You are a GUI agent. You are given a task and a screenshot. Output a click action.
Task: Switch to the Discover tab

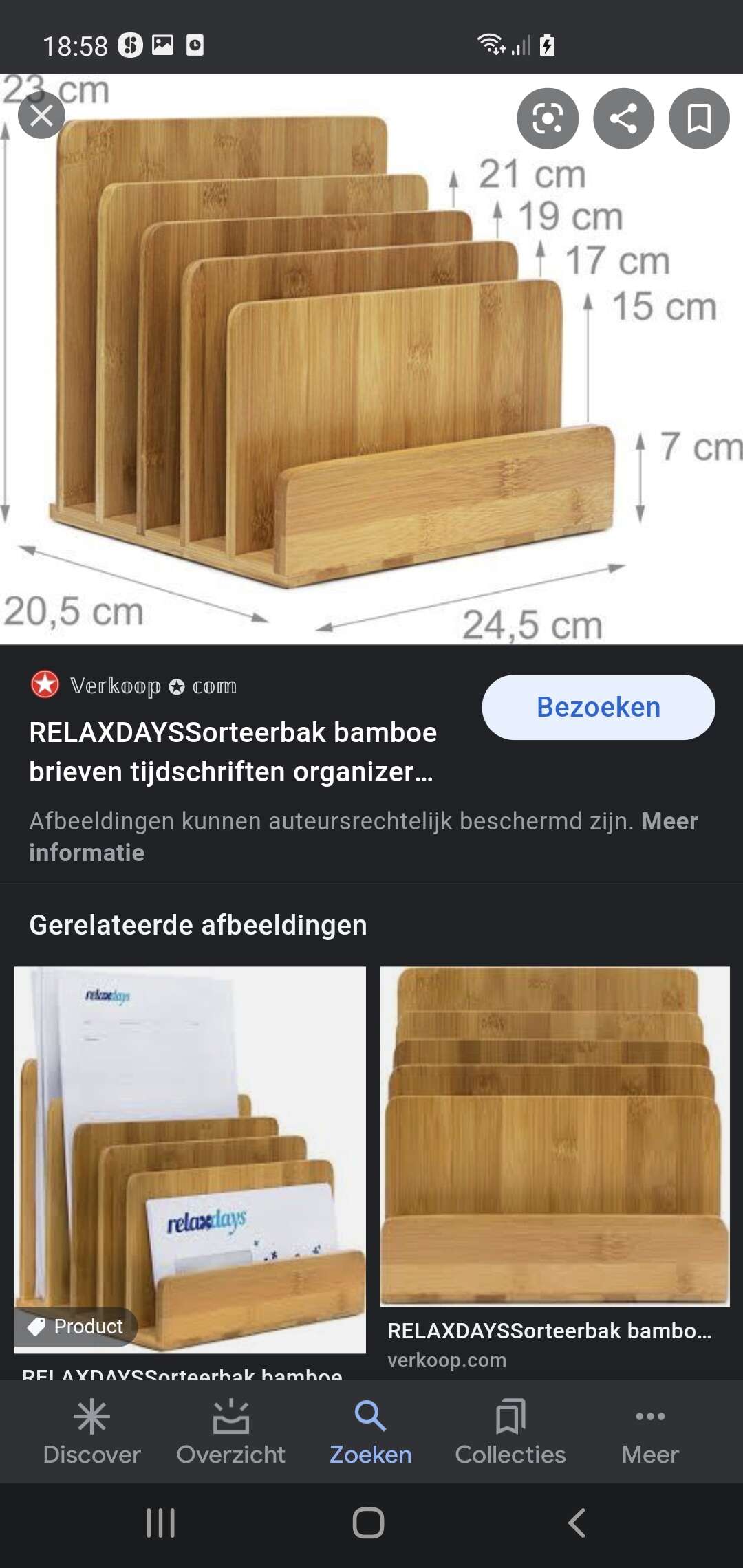[91, 1433]
